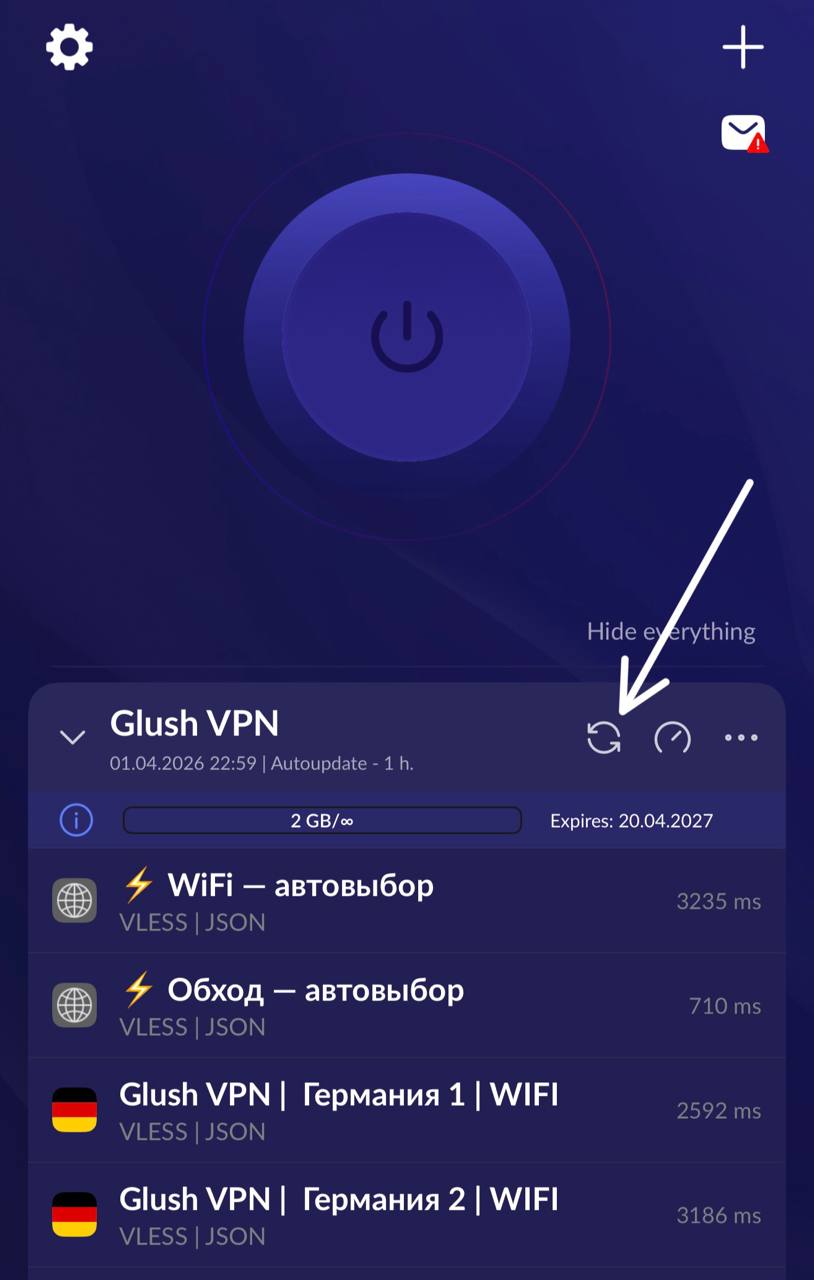814x1280 pixels.
Task: Add a new subscription with plus
Action: 743,47
